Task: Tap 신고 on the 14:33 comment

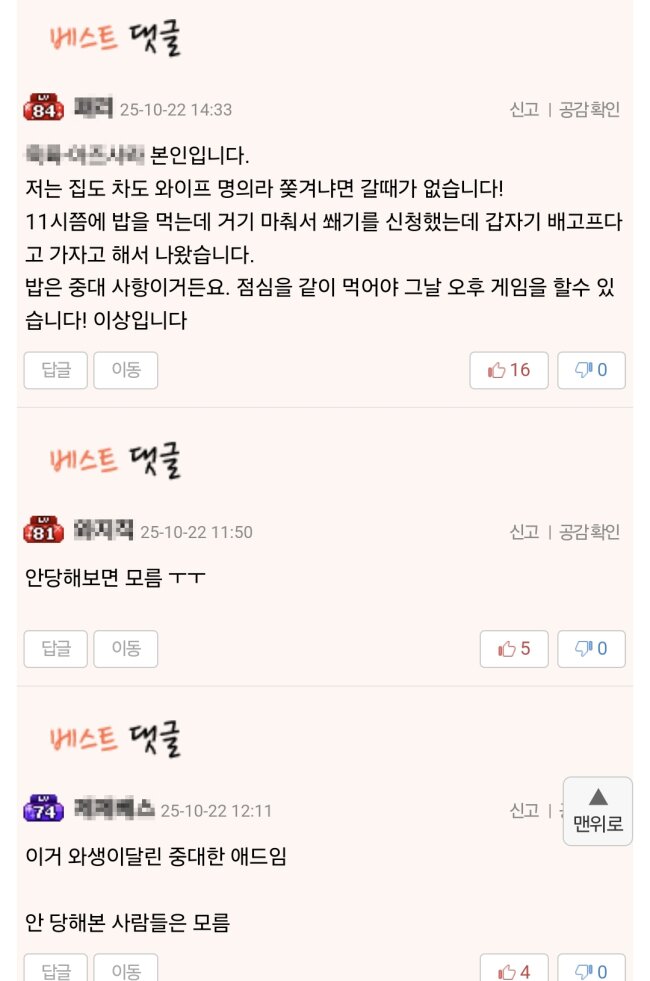Action: pos(524,110)
